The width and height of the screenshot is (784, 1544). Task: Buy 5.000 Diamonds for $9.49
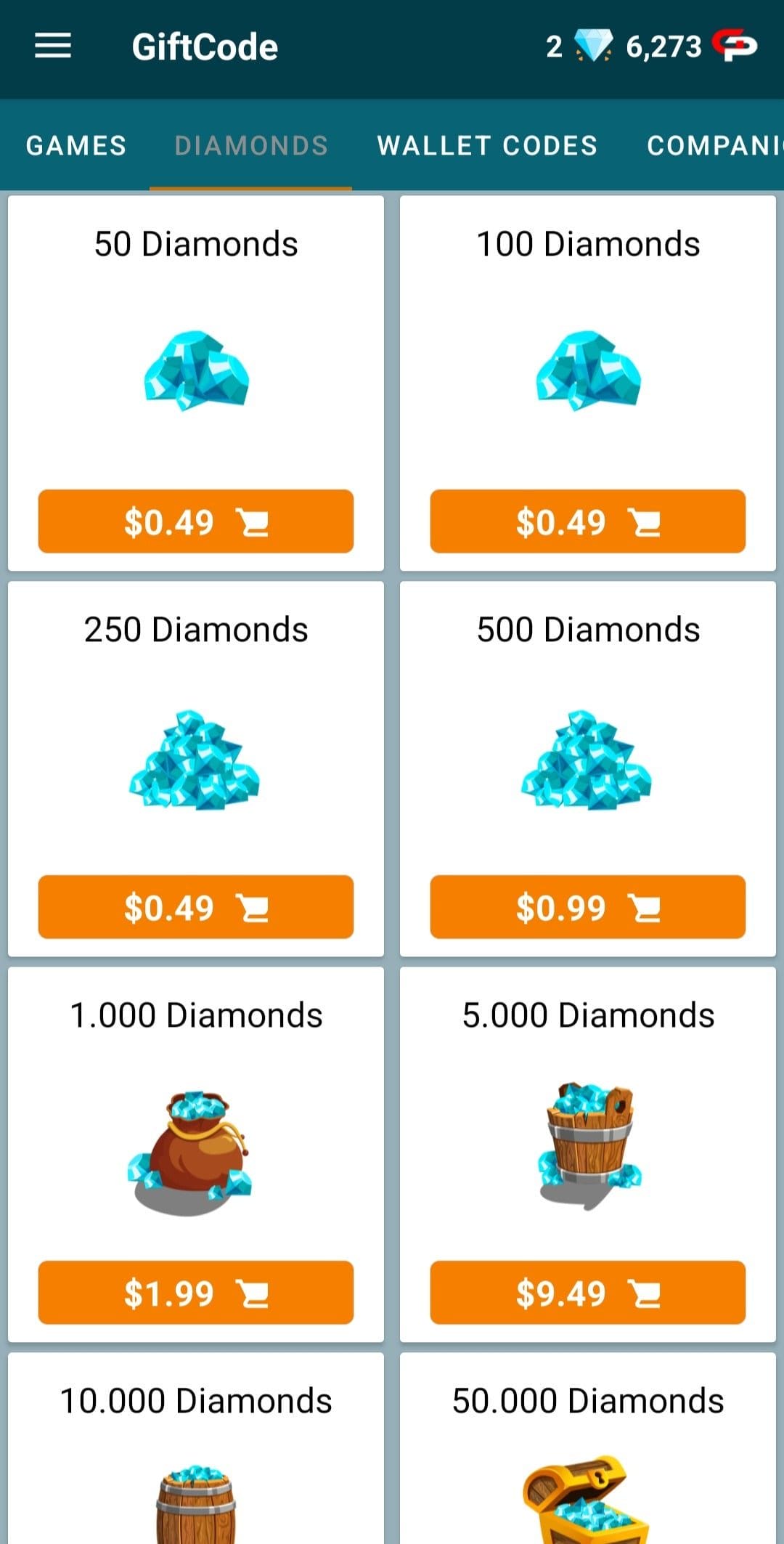[588, 1293]
